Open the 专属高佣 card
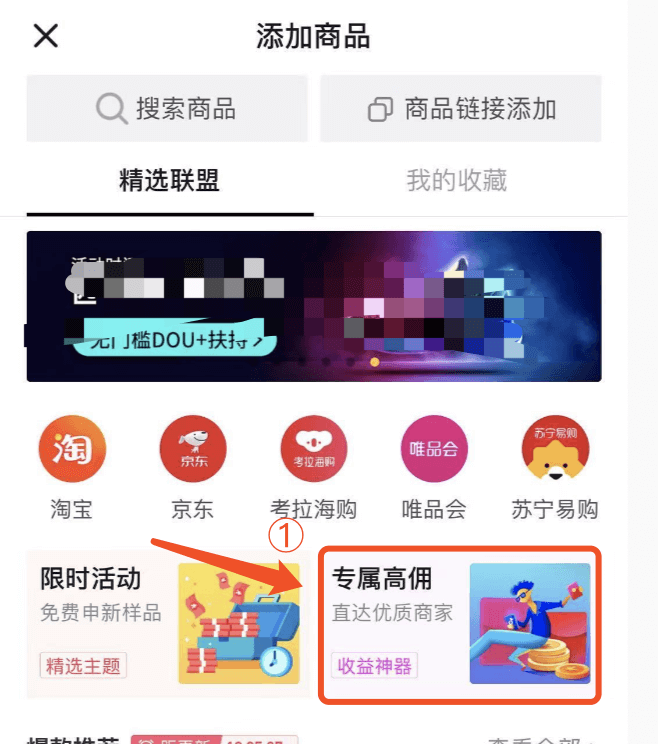The width and height of the screenshot is (658, 744). point(460,623)
